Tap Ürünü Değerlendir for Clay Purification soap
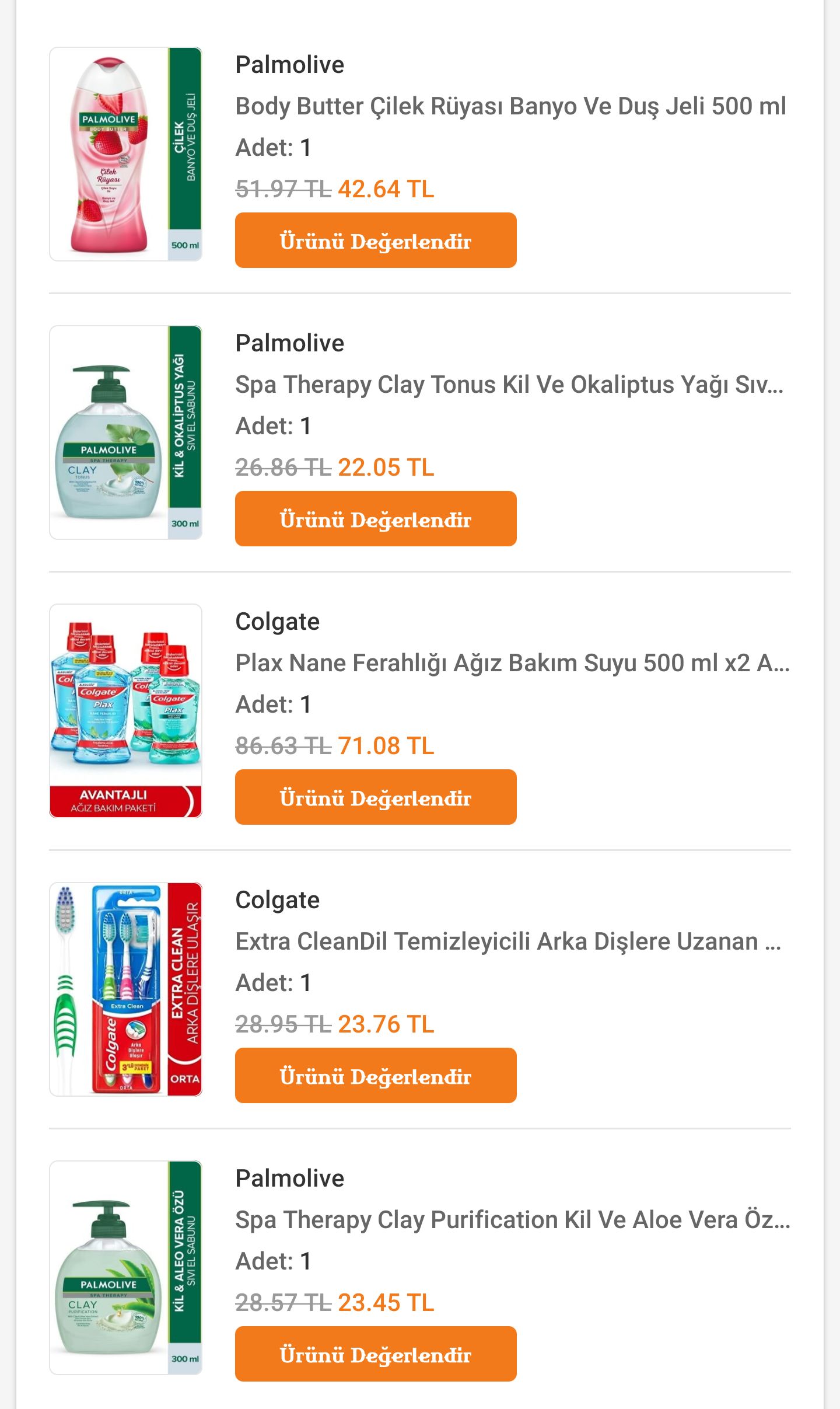Image resolution: width=840 pixels, height=1409 pixels. (376, 1354)
